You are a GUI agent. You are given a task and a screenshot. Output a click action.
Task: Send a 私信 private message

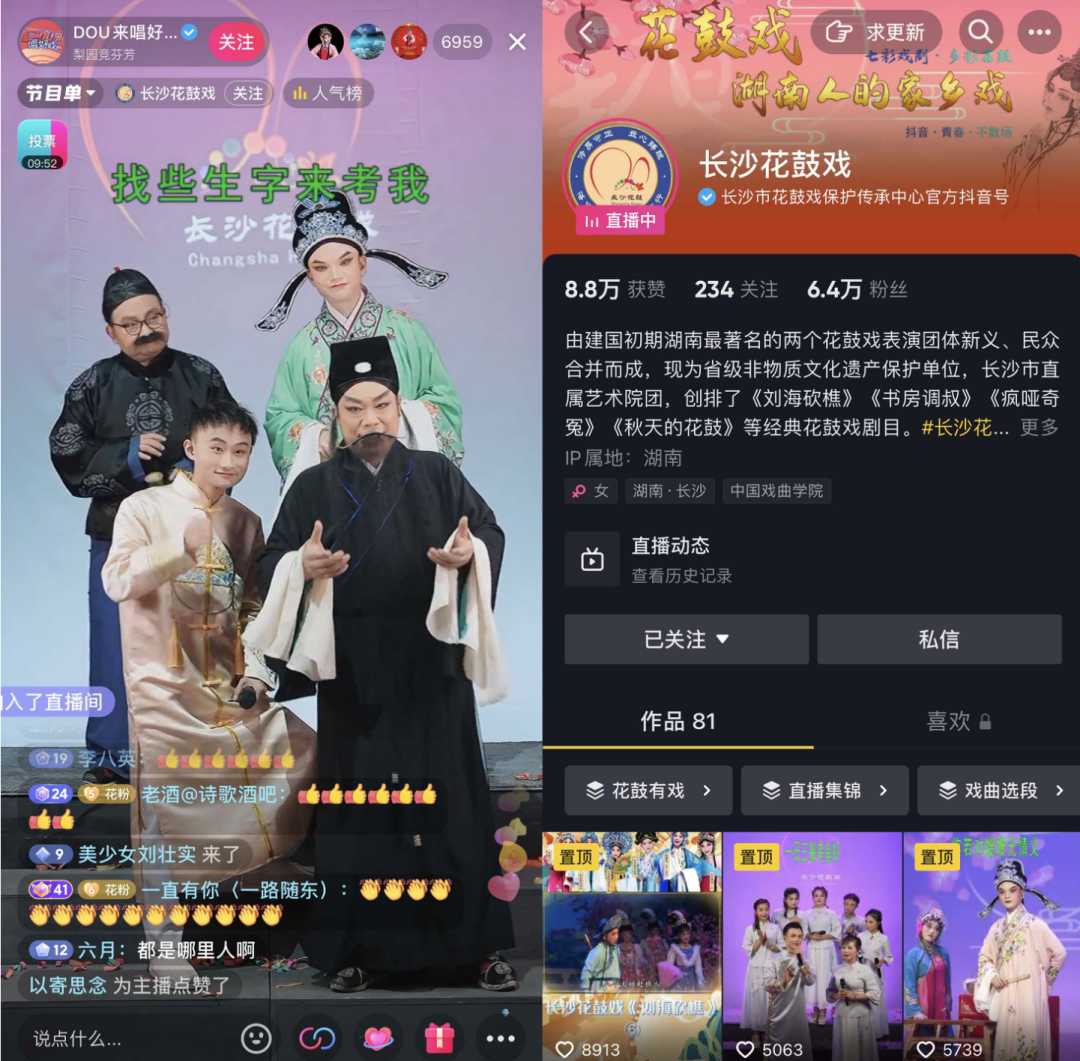939,639
